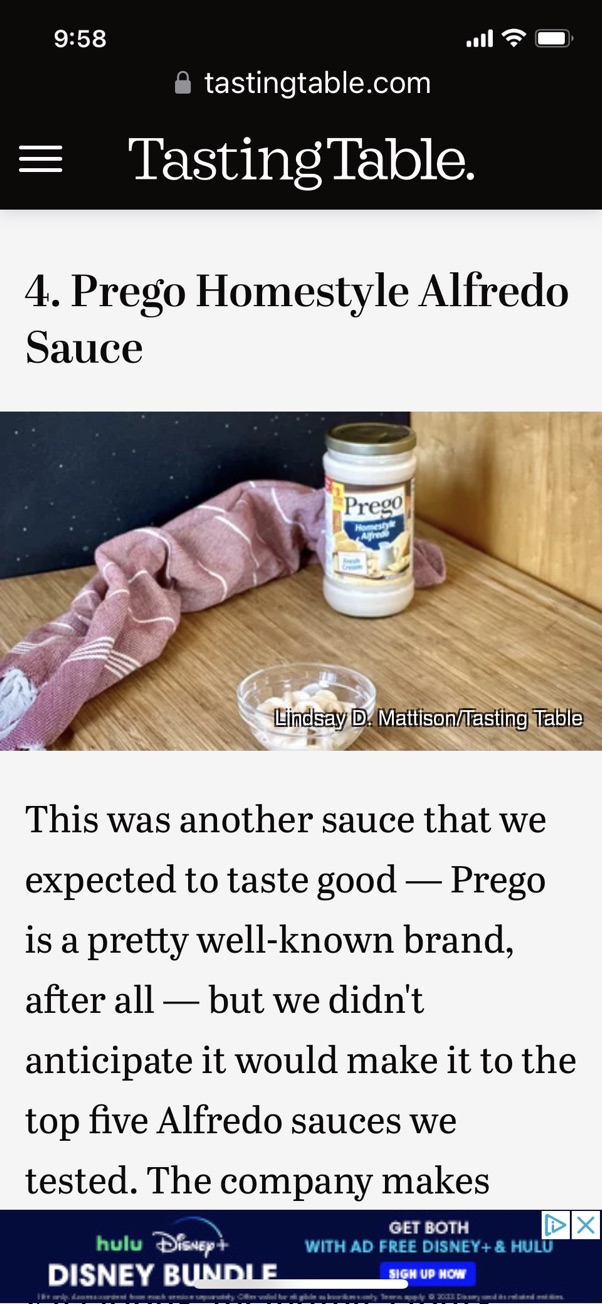Close the Disney Bundle ad banner
602x1304 pixels.
click(586, 1225)
